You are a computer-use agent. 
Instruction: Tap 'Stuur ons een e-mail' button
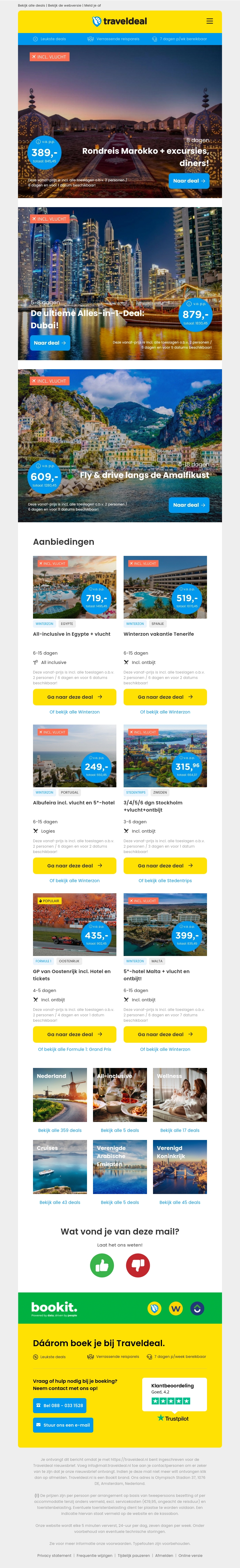click(63, 1425)
